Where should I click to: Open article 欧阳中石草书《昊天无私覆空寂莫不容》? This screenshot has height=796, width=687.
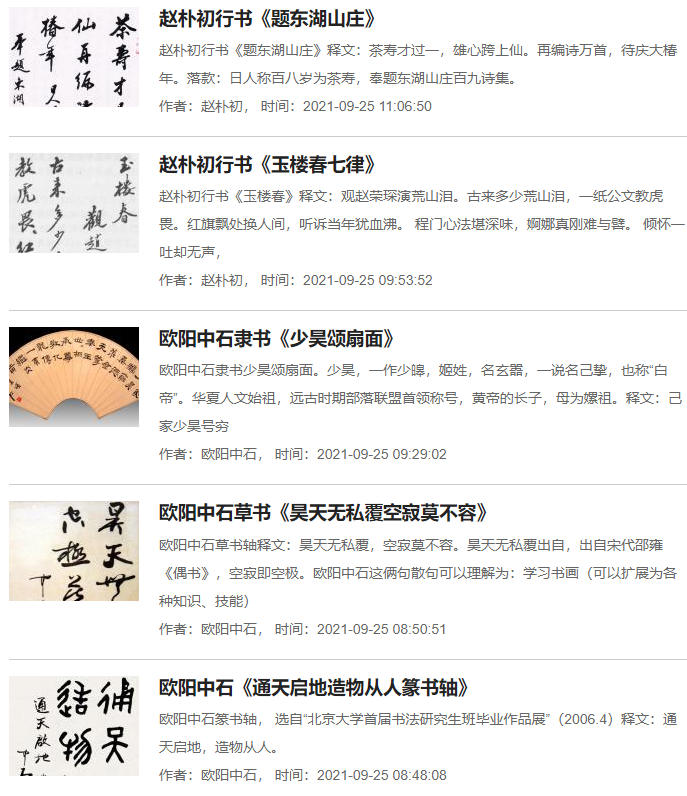(x=323, y=513)
